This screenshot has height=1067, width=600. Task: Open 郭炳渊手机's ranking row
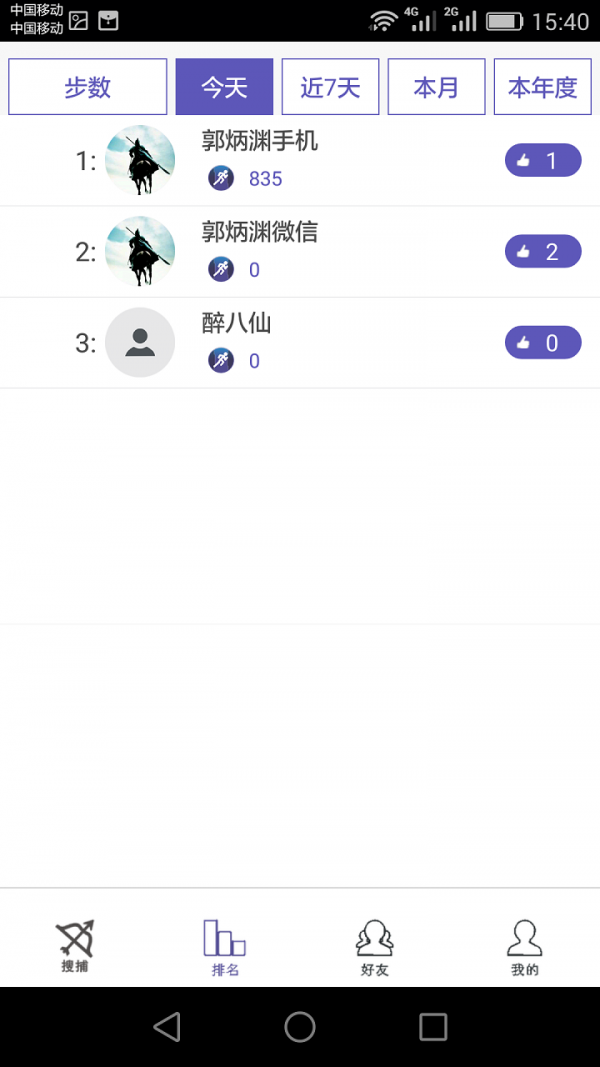(300, 160)
